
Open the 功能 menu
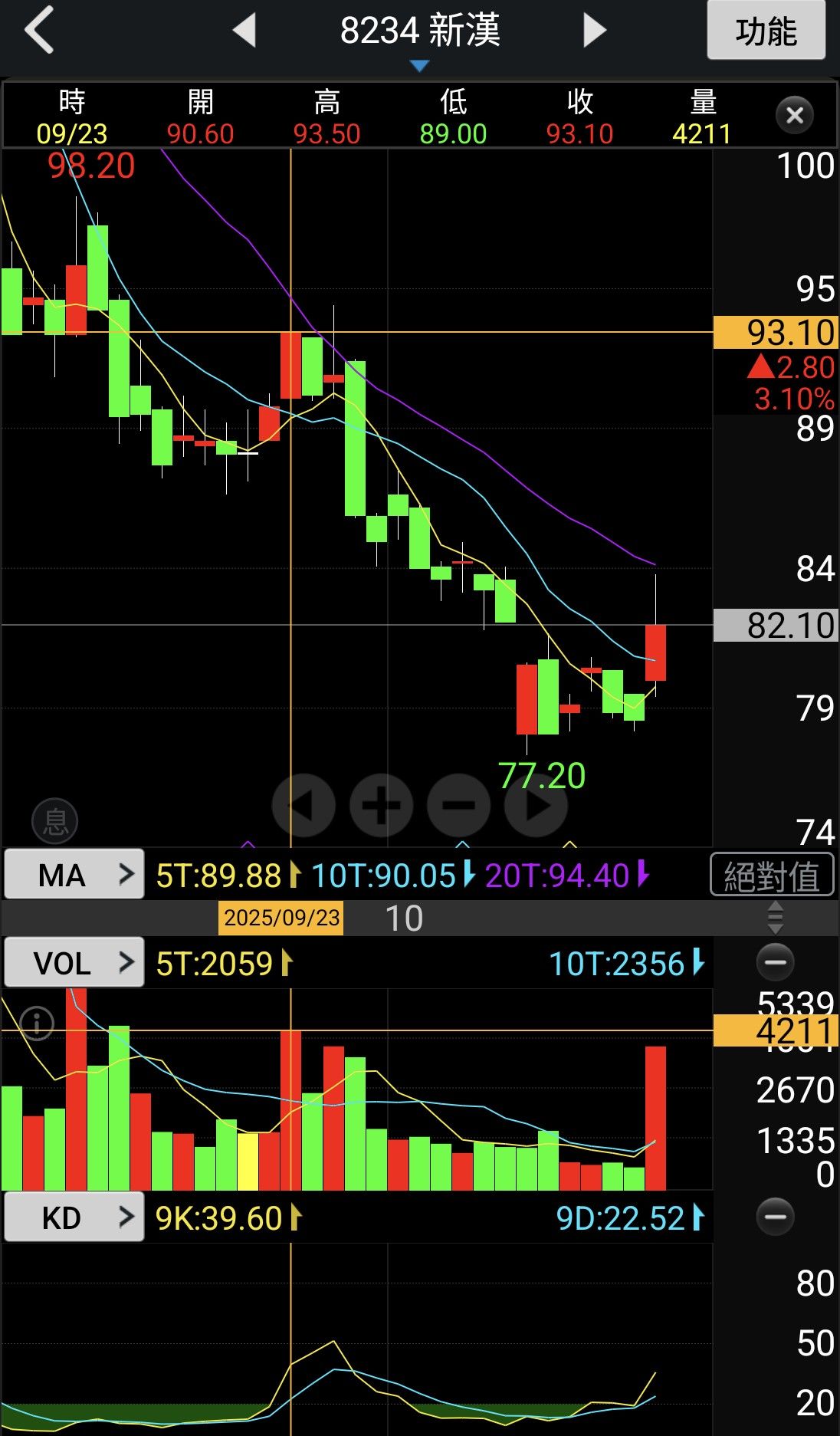[765, 31]
